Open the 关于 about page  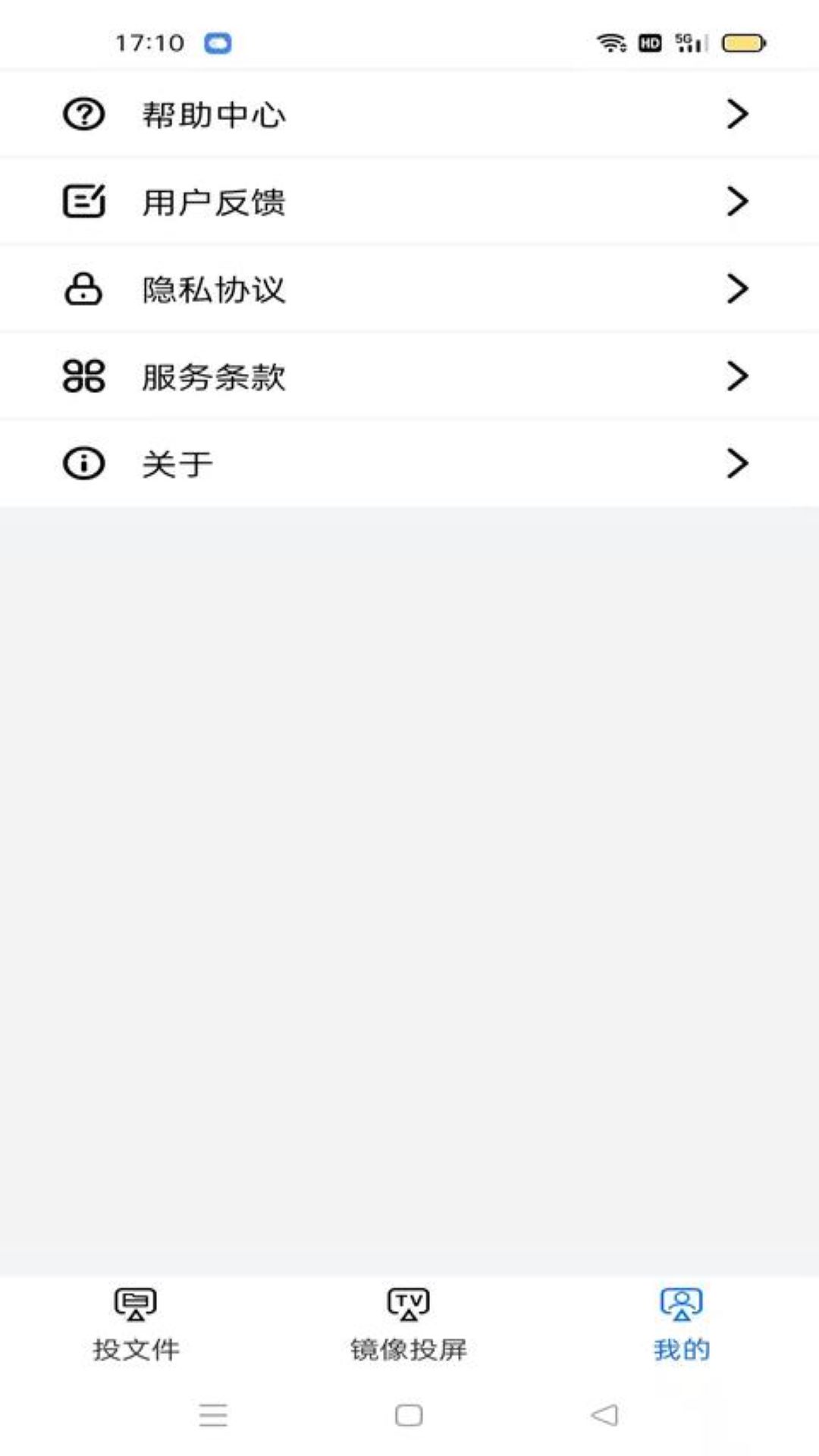click(409, 463)
